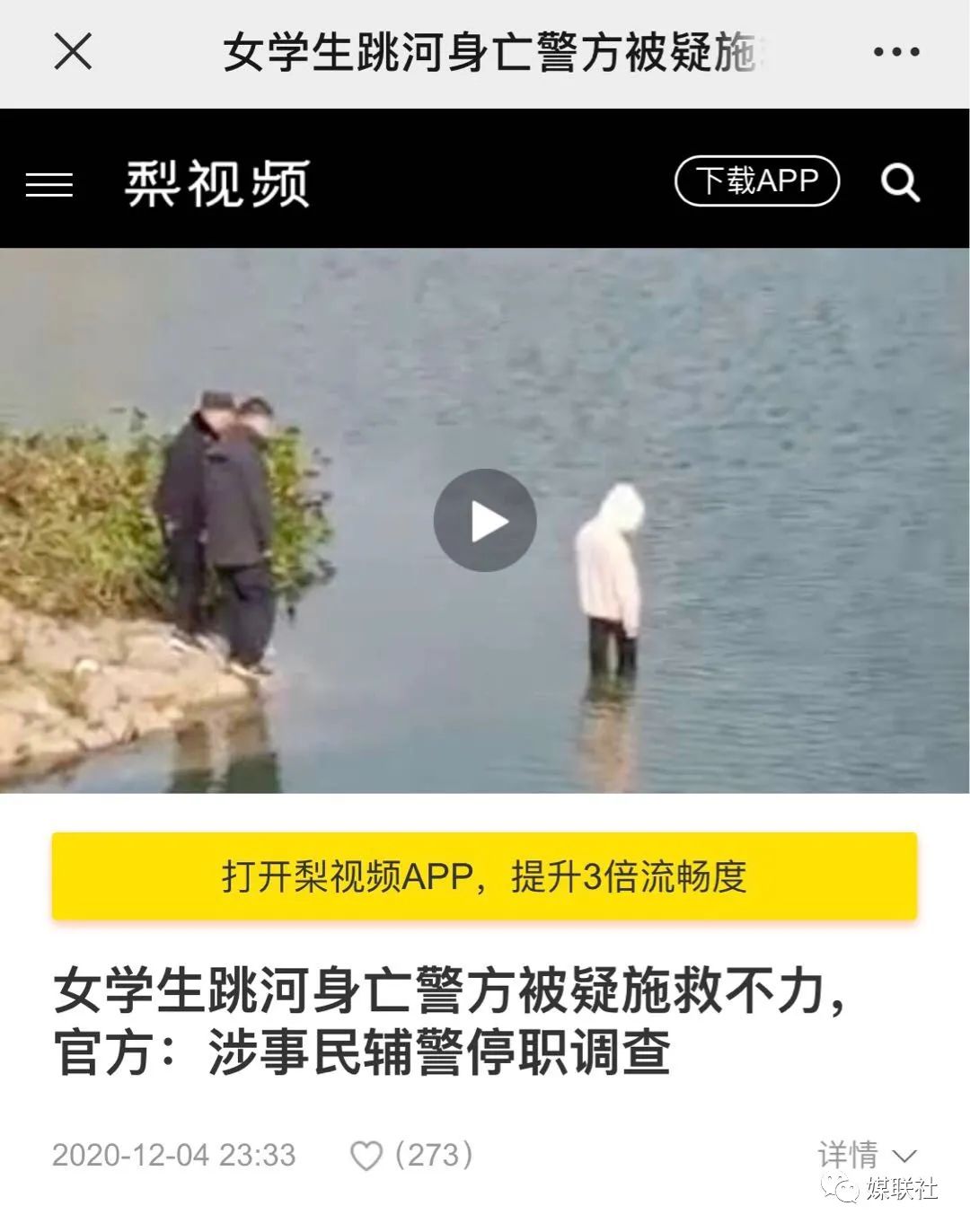Tap the 打开梨视频APP yellow banner
The height and width of the screenshot is (1232, 970).
tap(484, 876)
